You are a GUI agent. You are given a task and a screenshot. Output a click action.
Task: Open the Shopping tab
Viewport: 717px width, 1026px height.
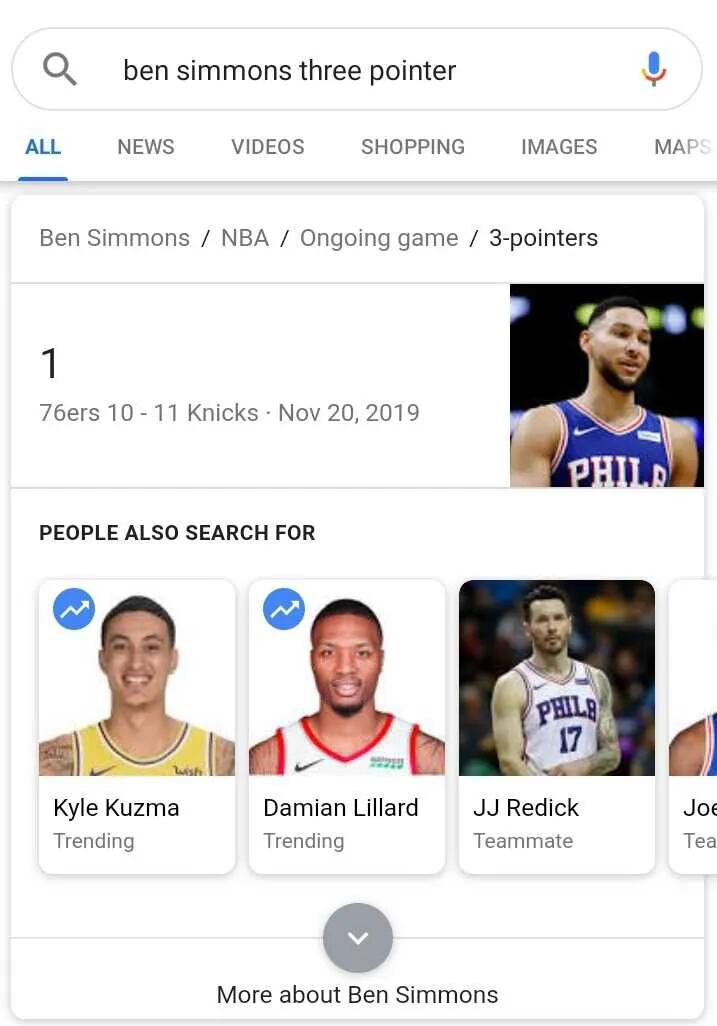pyautogui.click(x=413, y=147)
